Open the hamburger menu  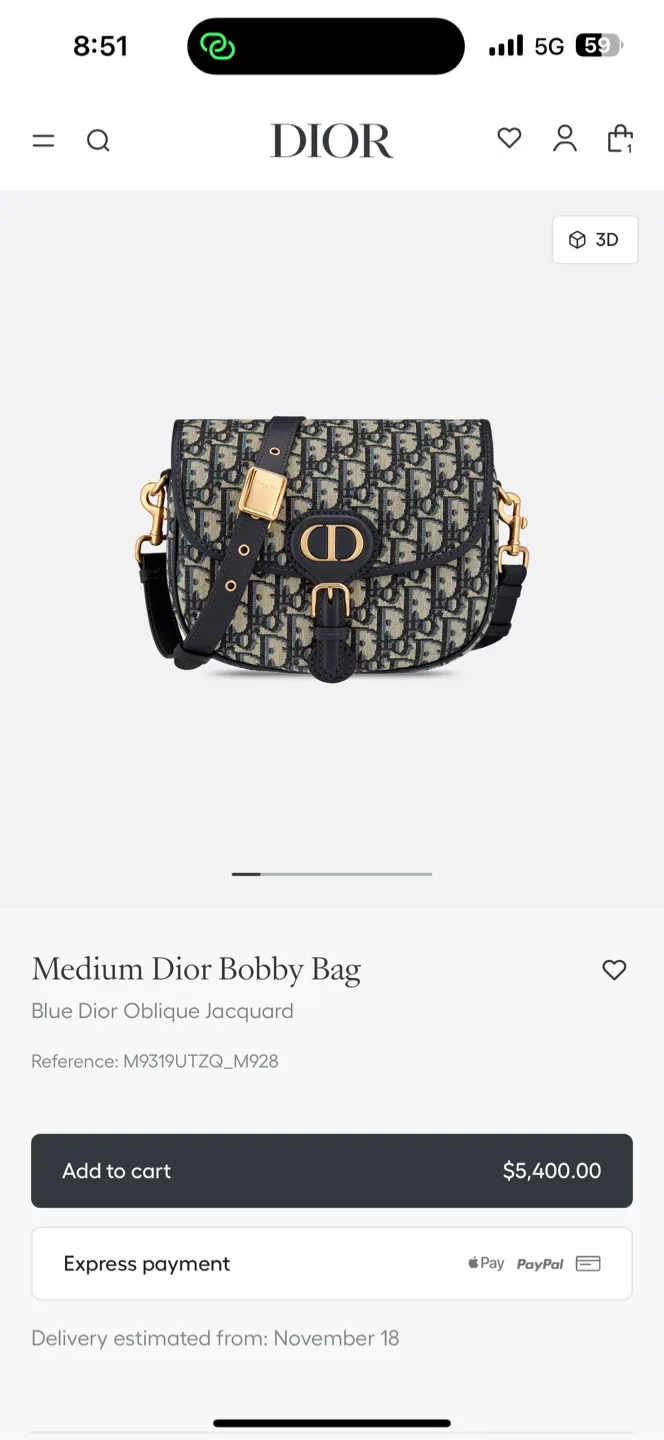pyautogui.click(x=43, y=141)
